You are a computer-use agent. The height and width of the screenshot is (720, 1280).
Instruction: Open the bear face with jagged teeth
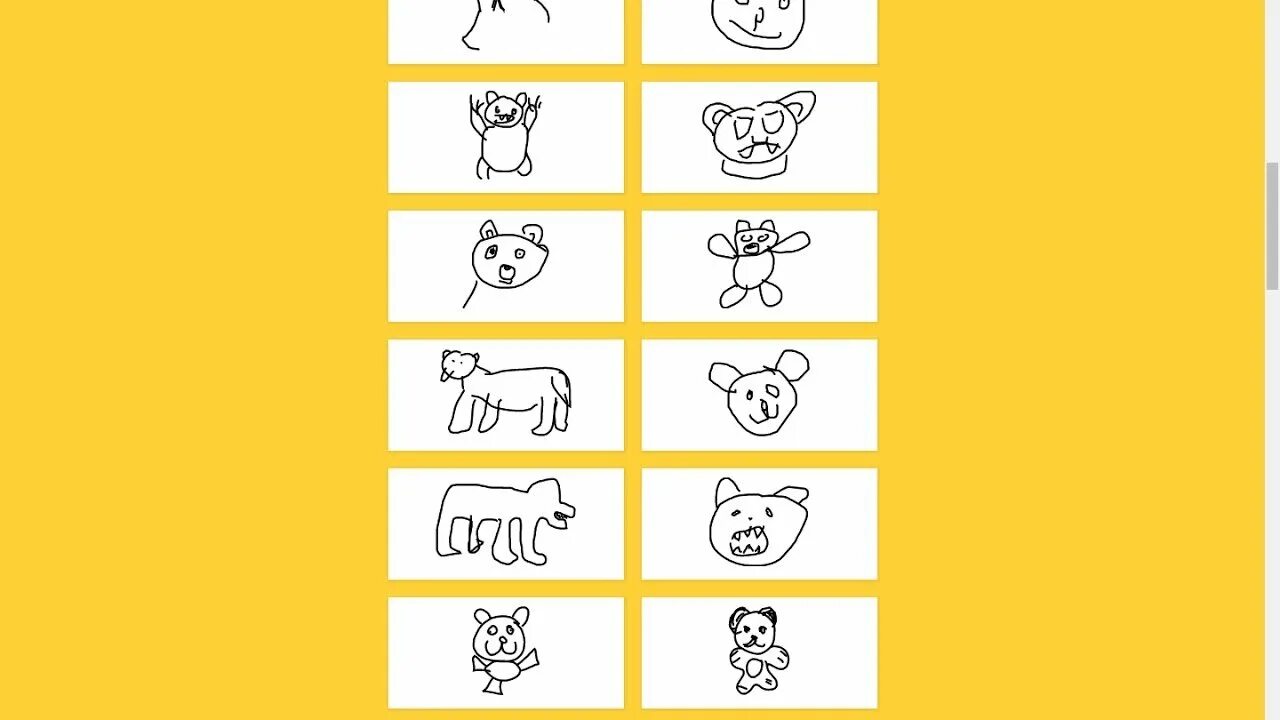759,524
